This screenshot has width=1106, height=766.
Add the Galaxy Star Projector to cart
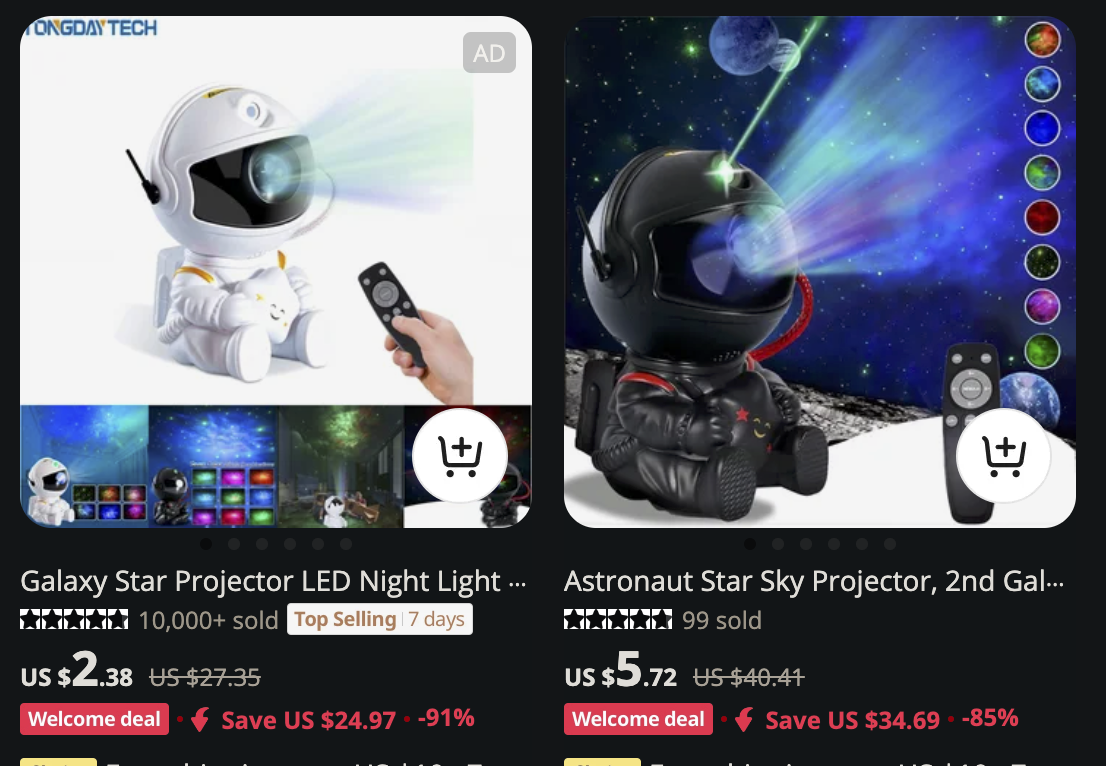click(x=459, y=455)
